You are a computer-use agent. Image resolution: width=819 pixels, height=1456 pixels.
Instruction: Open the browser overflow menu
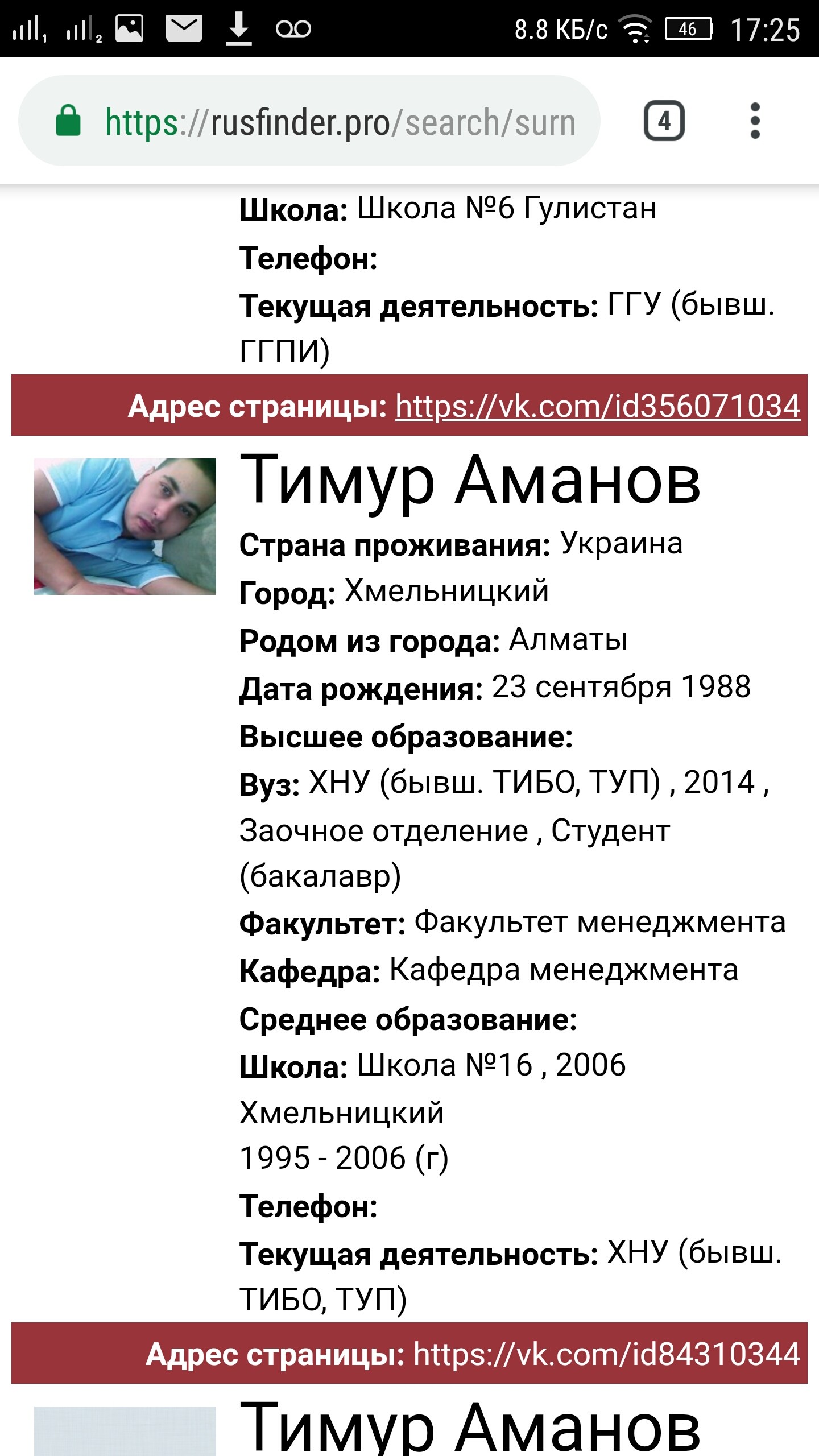click(755, 121)
